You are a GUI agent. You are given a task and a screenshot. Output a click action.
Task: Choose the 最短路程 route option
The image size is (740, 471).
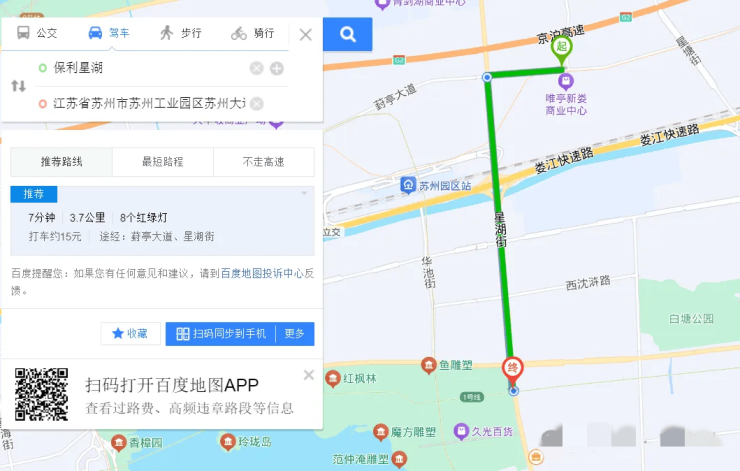[162, 162]
